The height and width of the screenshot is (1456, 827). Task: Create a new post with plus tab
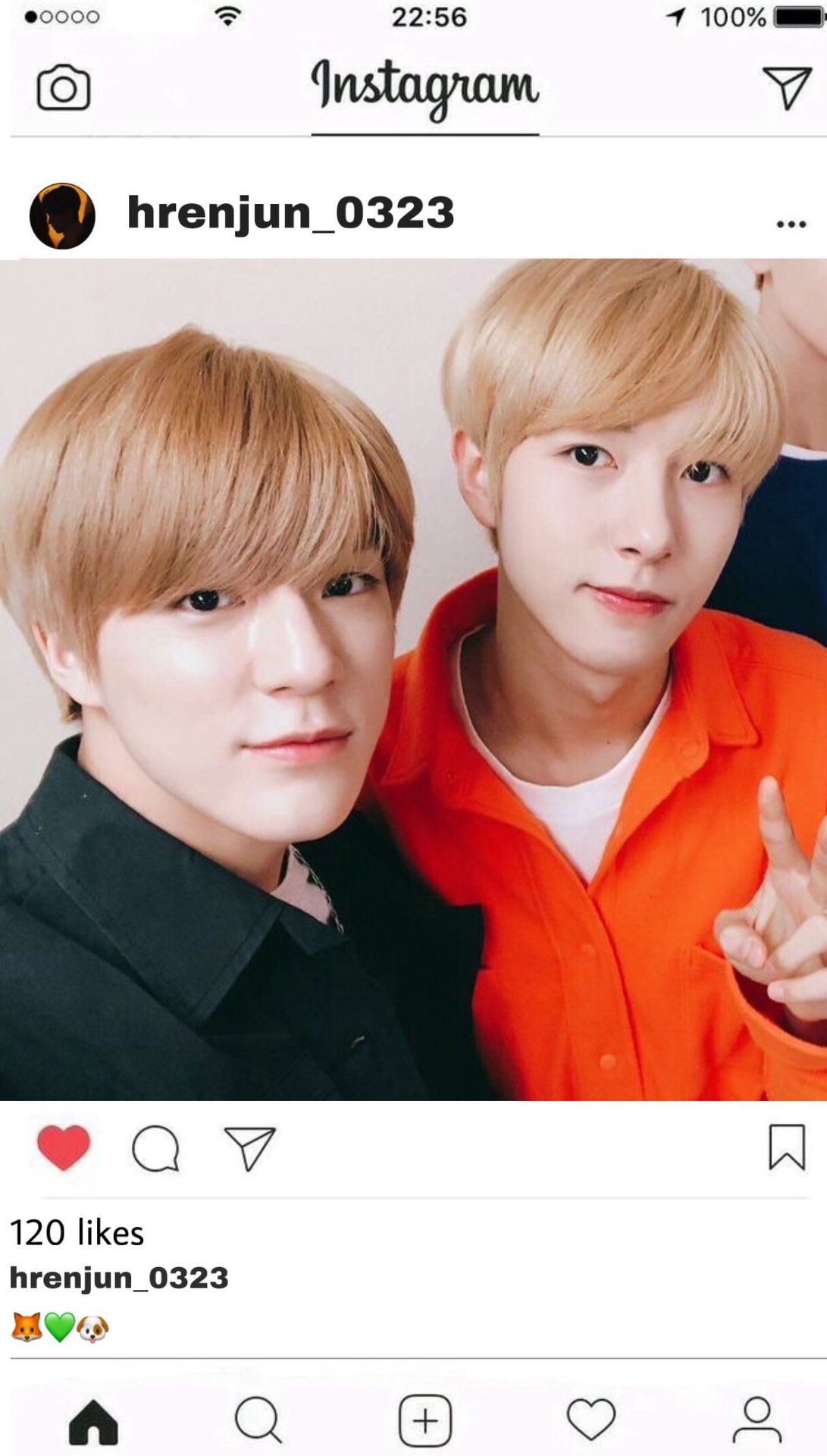coord(425,1420)
